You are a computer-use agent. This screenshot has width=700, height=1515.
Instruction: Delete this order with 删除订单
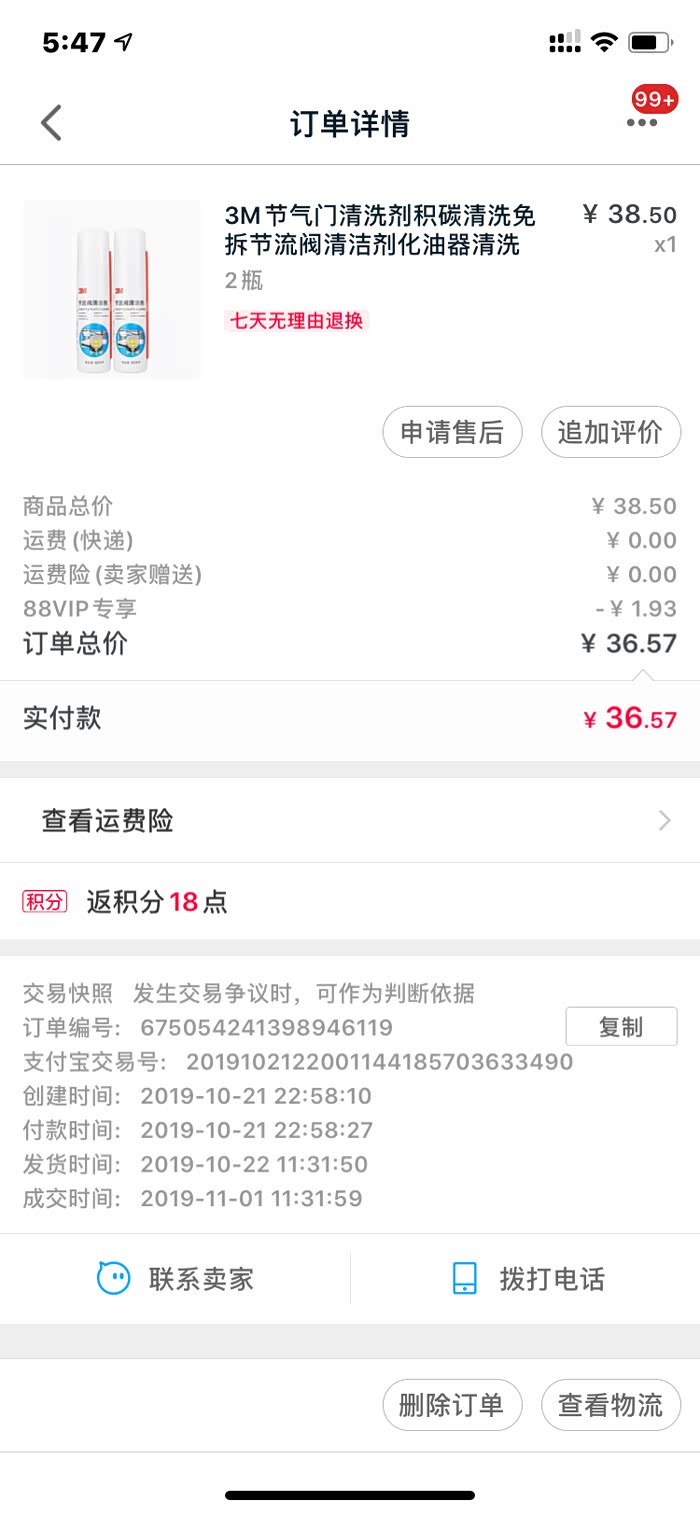[452, 1405]
